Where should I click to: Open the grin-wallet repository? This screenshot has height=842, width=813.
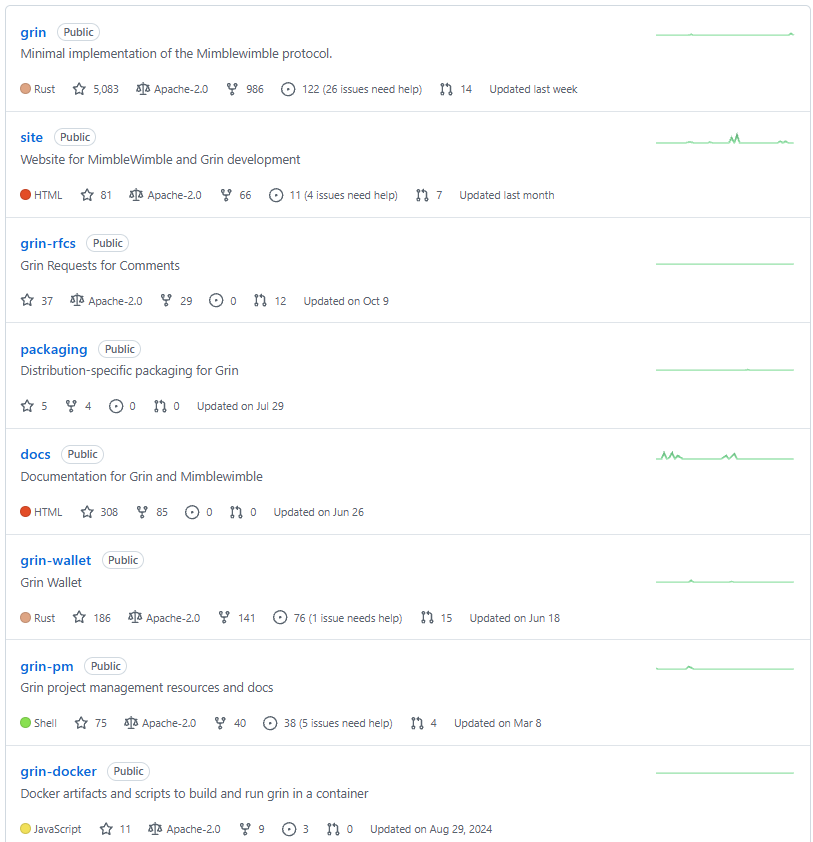click(x=56, y=560)
